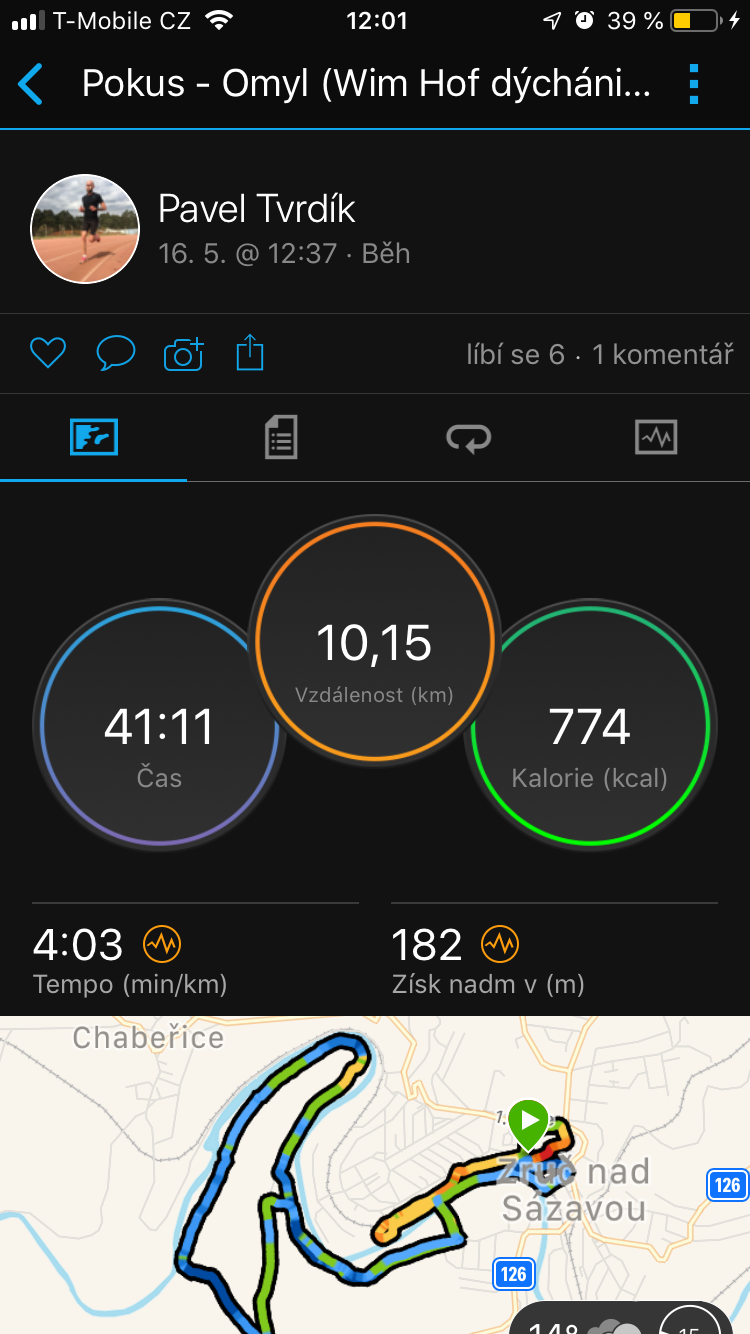This screenshot has width=750, height=1334.
Task: Open the 'líbí se 6 · 1 komentář' link
Action: (x=600, y=354)
